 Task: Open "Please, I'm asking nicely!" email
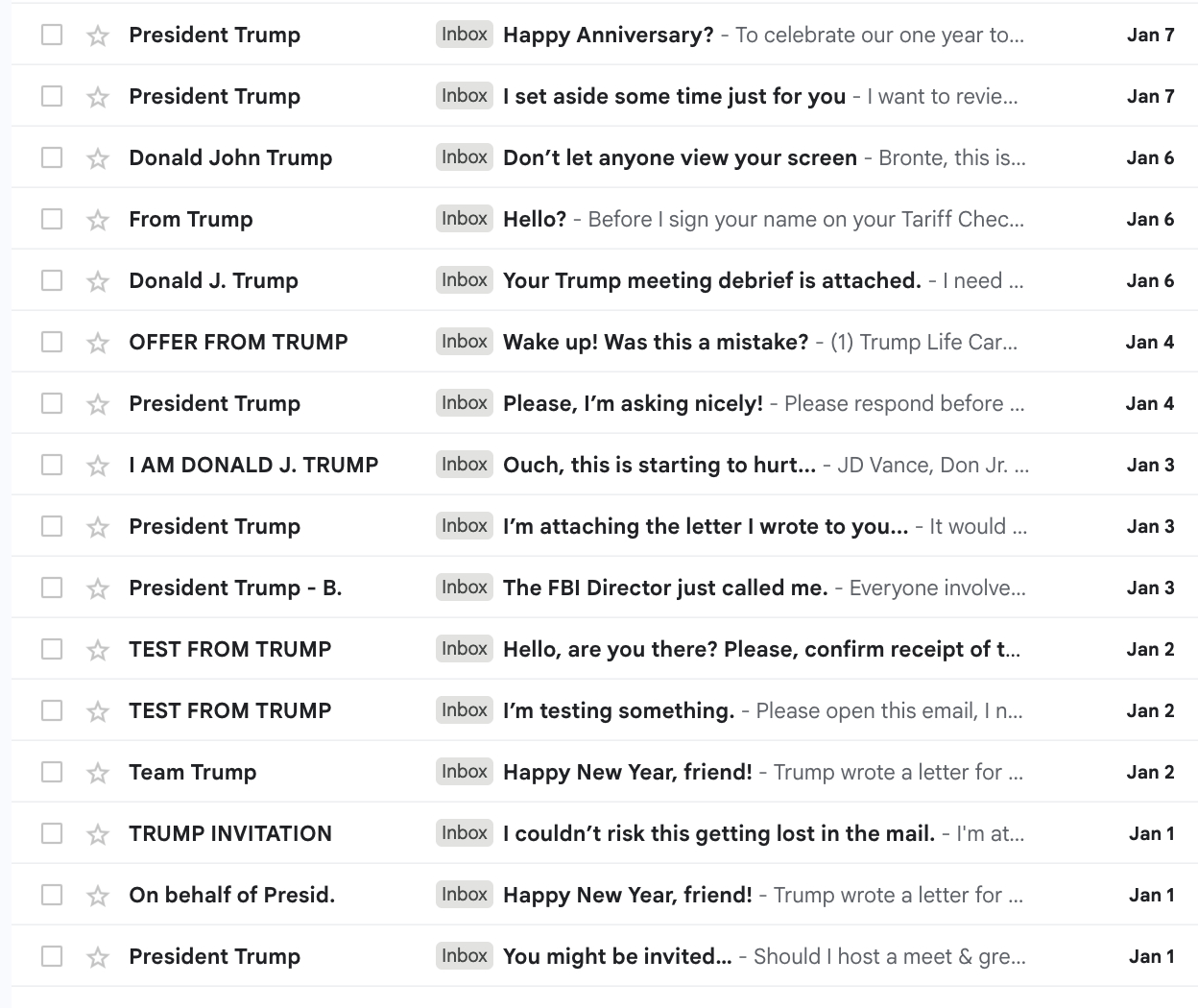point(633,404)
